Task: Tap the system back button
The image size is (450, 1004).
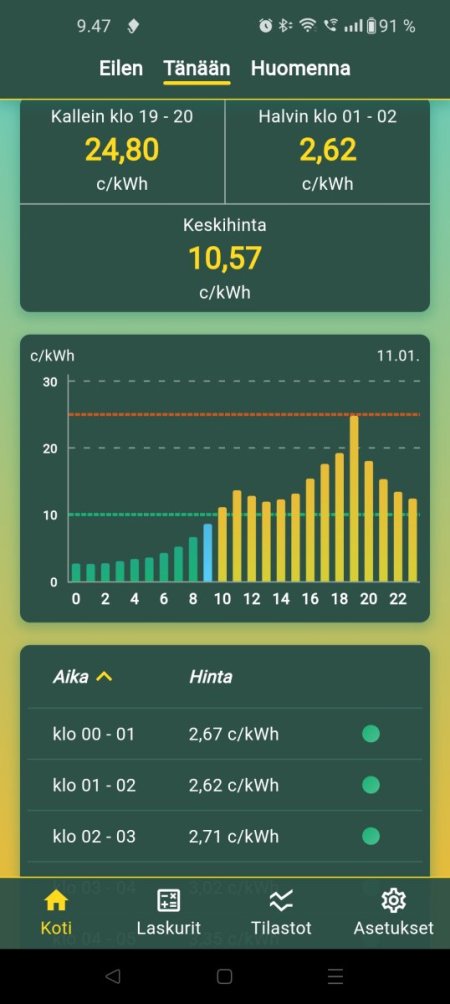Action: (x=113, y=976)
